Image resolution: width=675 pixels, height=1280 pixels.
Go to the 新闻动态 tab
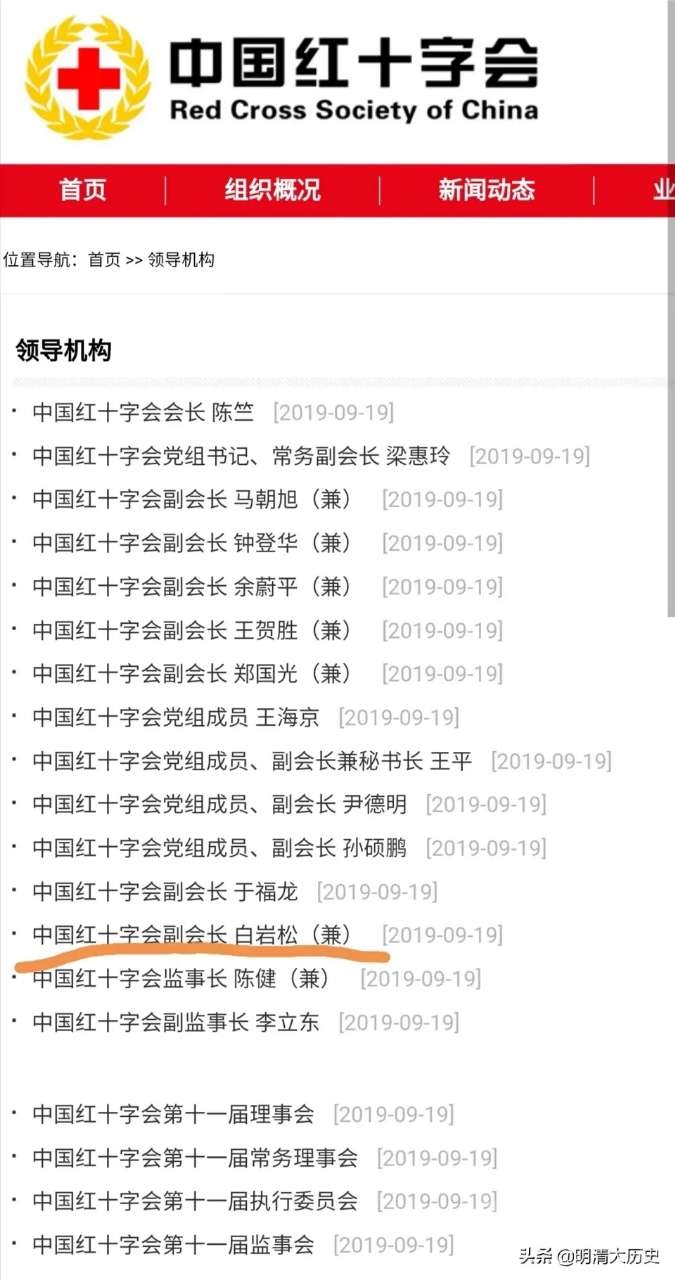(x=486, y=190)
